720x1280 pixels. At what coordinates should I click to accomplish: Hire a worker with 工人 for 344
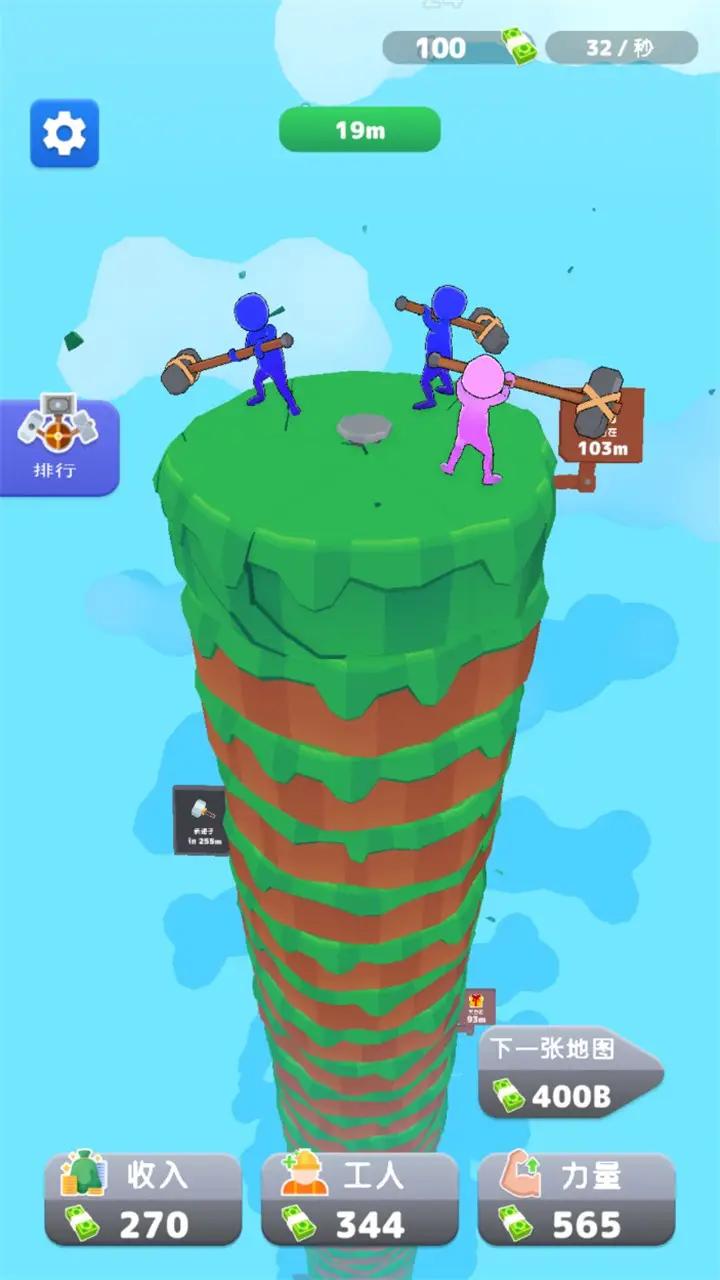point(360,1199)
